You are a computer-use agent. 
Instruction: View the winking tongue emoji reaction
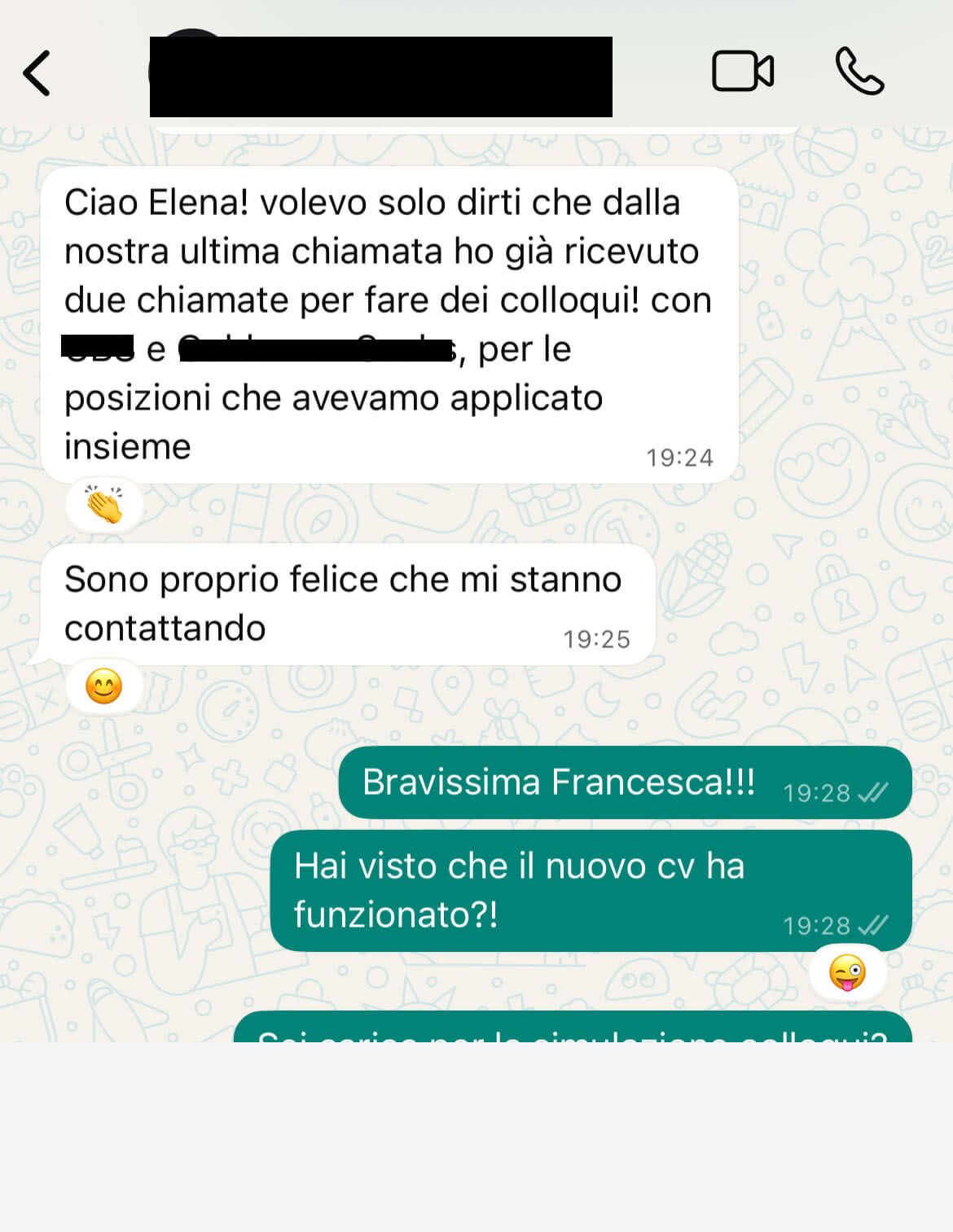[847, 972]
